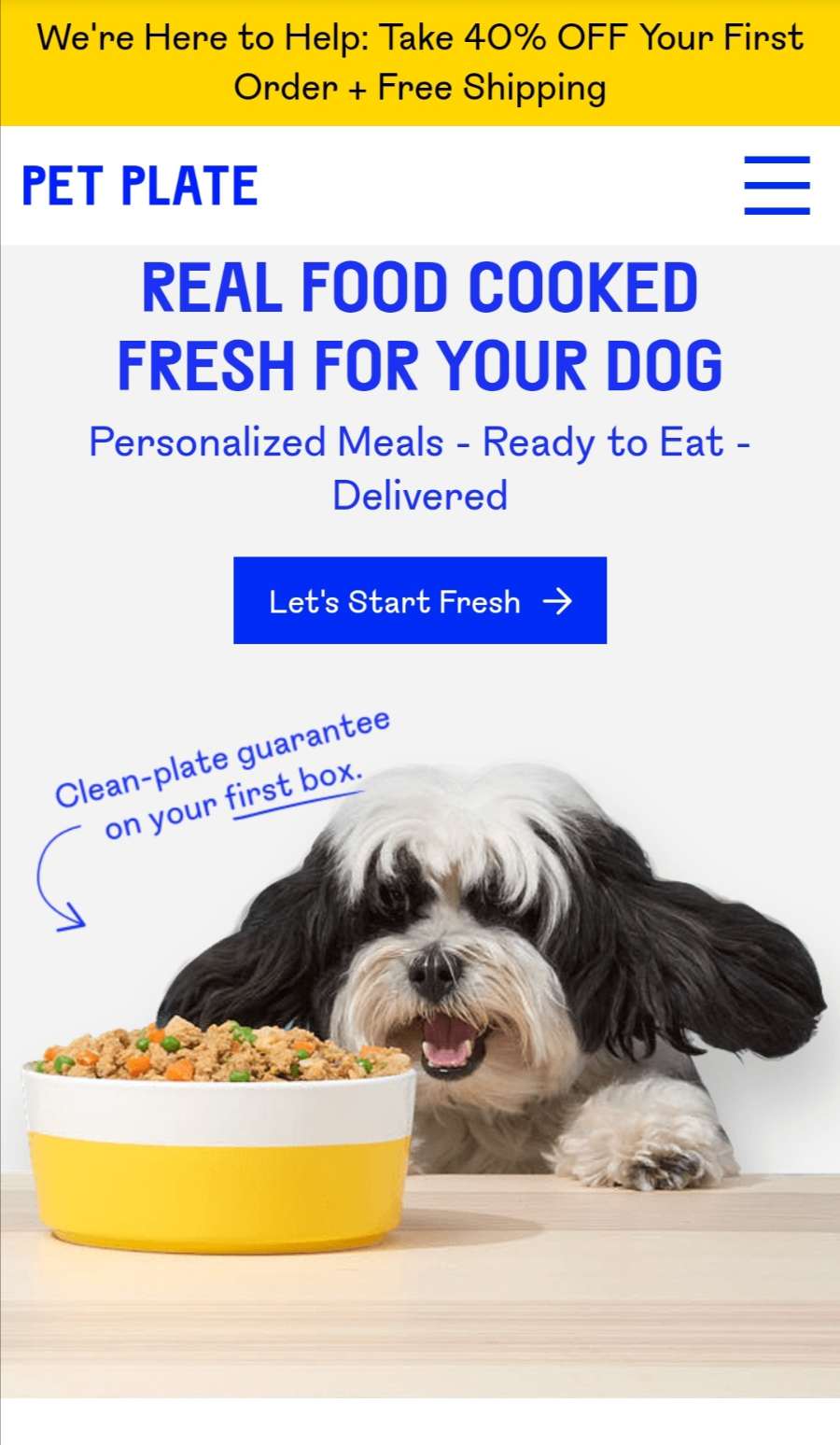
Task: Open the hamburger navigation menu
Action: (x=777, y=185)
